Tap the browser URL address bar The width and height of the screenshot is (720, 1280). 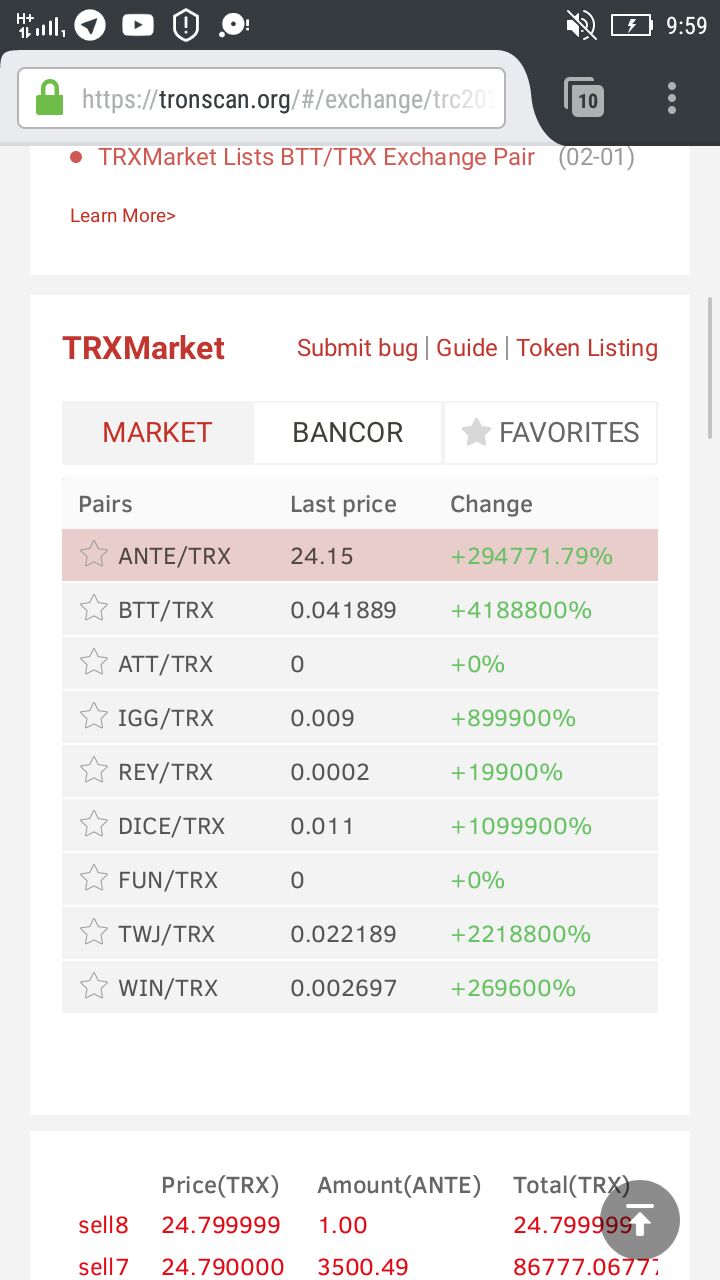(x=261, y=98)
